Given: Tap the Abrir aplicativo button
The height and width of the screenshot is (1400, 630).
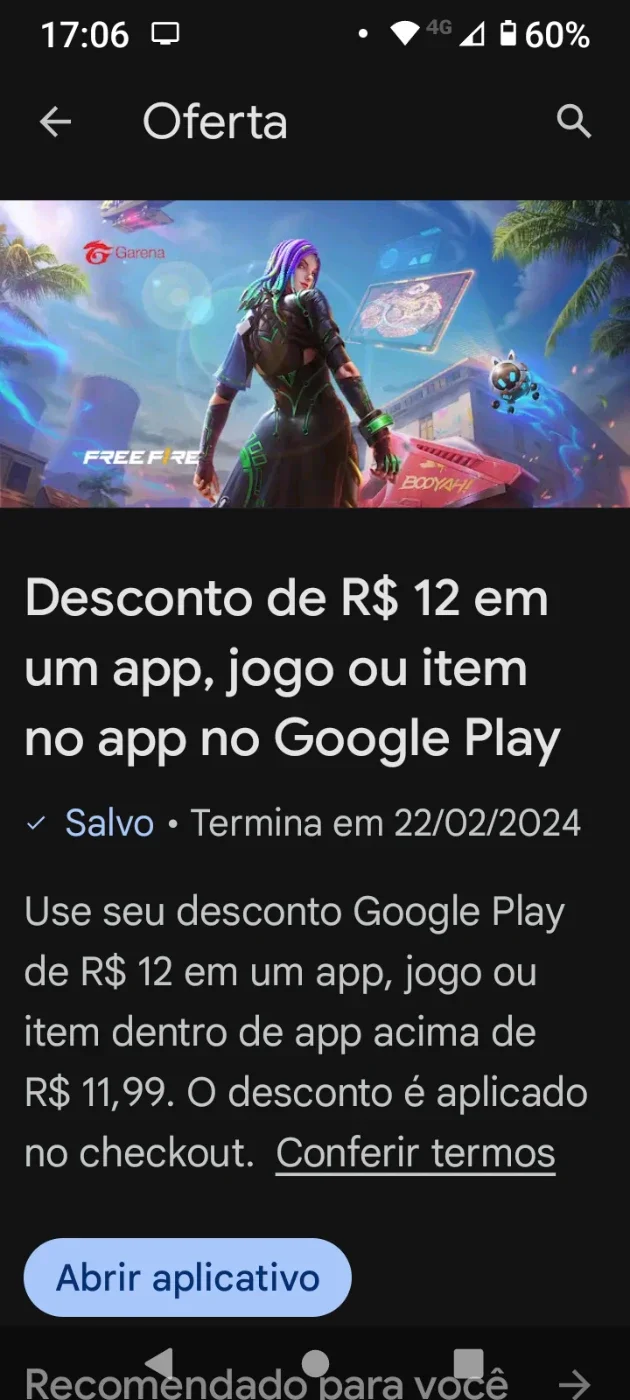Looking at the screenshot, I should point(187,1277).
